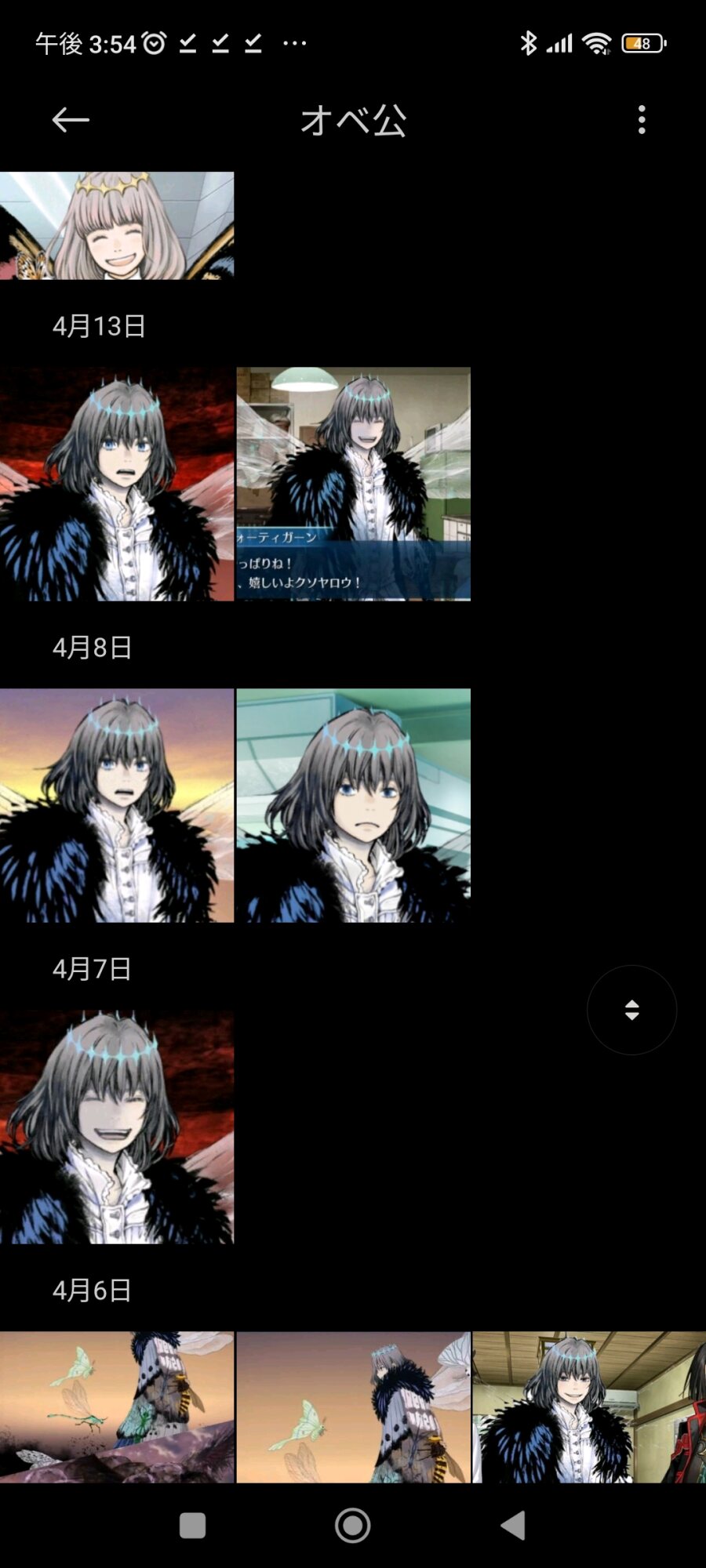Open April 13 photo with red sky
This screenshot has height=1568, width=706.
[117, 484]
